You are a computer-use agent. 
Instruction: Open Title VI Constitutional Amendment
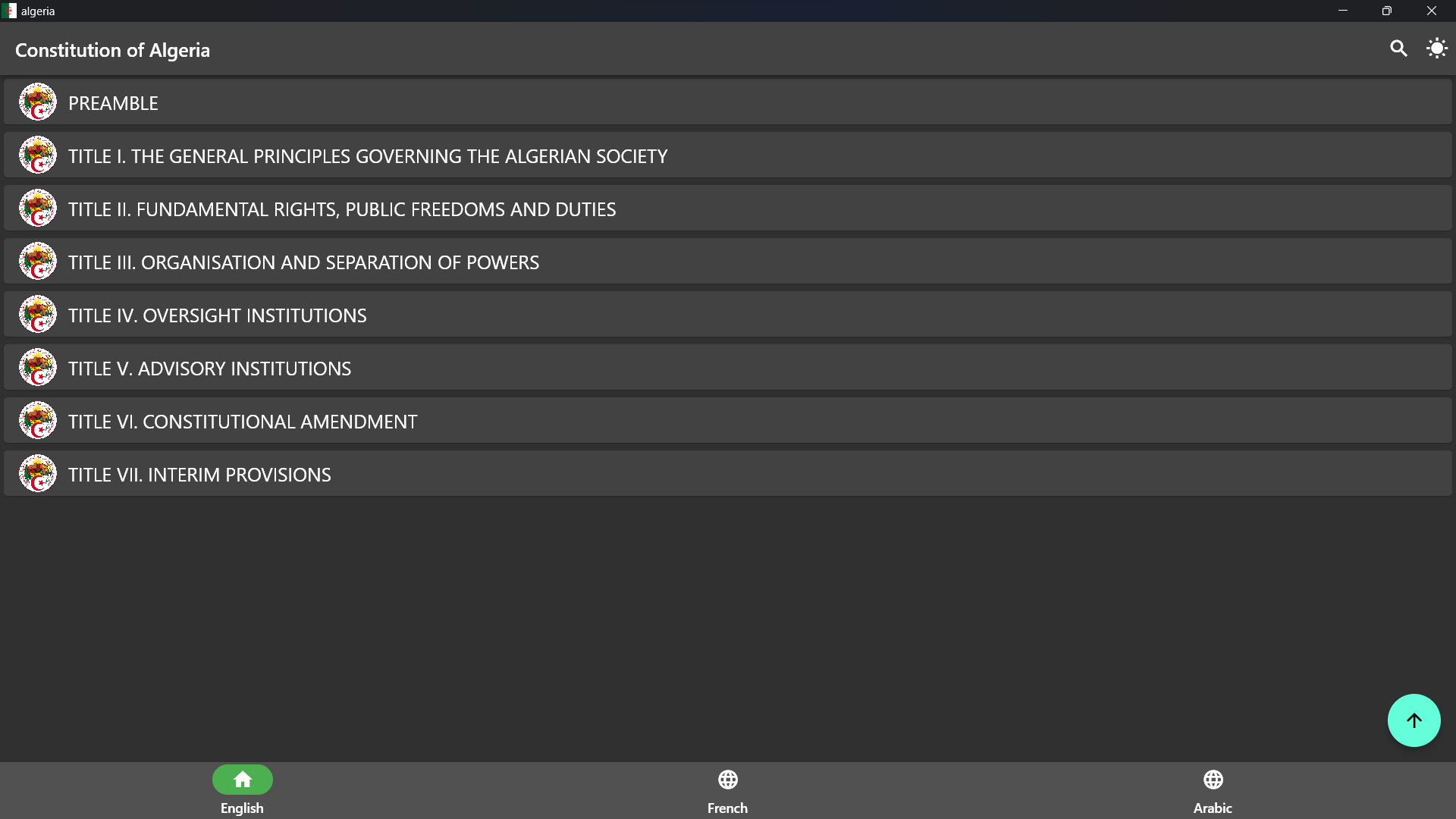[243, 422]
